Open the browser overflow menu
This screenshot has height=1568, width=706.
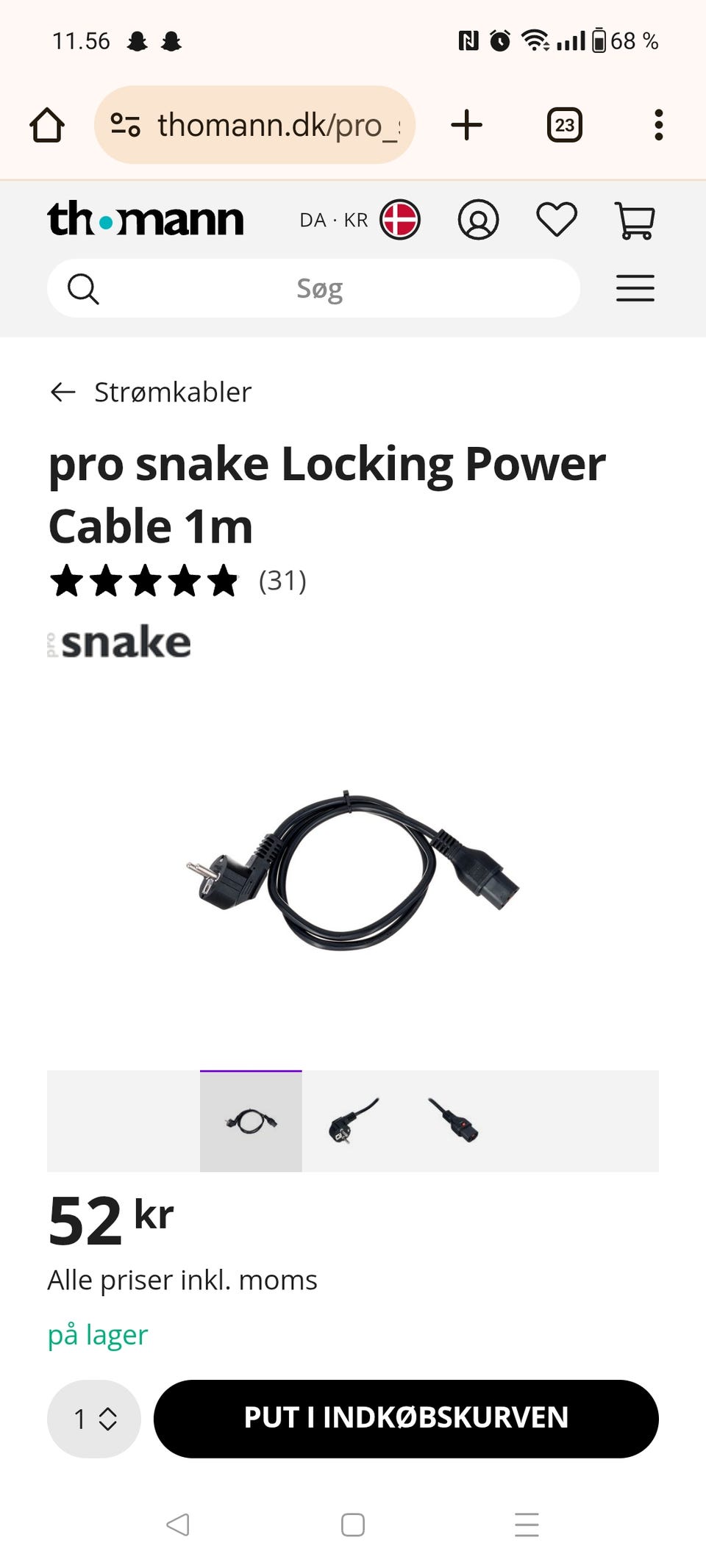coord(658,125)
